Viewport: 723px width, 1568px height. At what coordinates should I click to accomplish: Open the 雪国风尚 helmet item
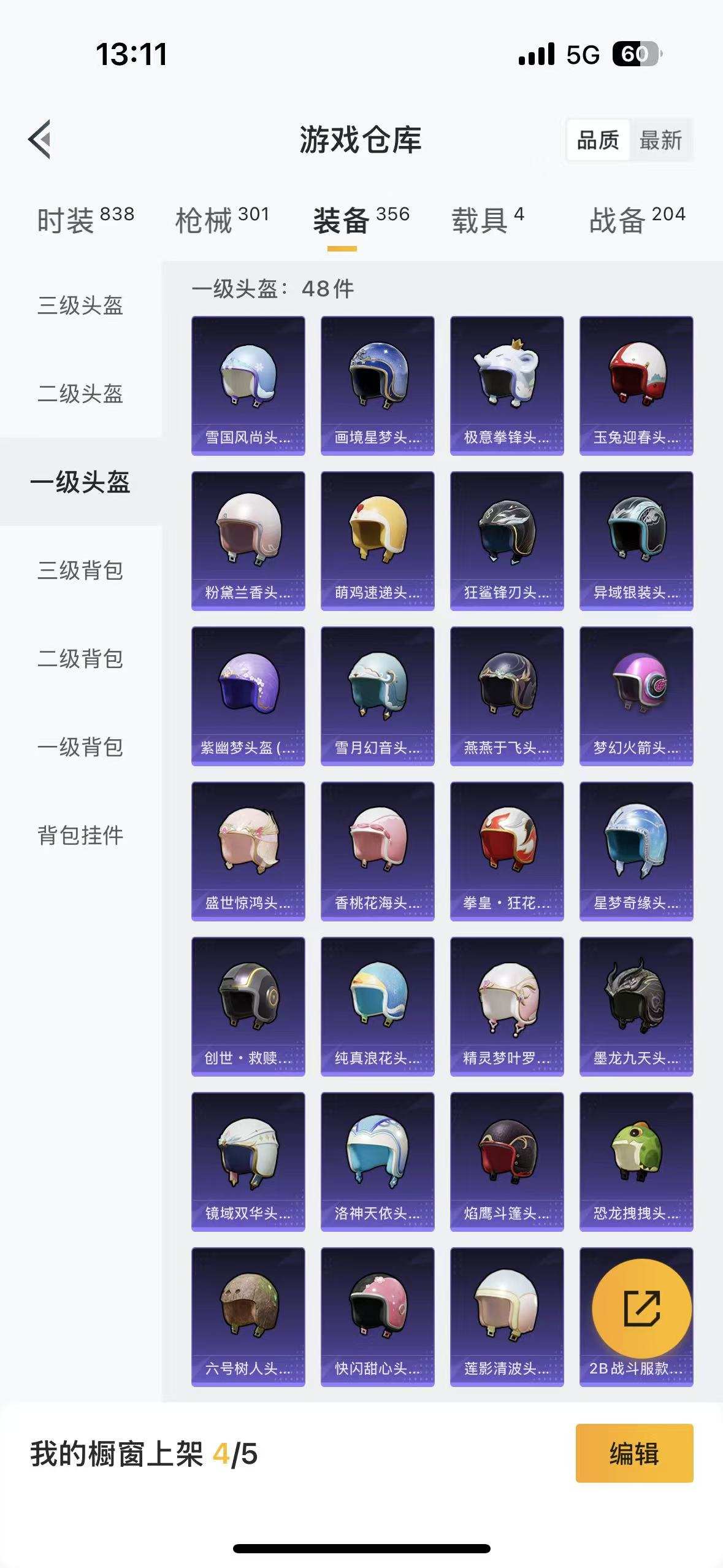[248, 385]
